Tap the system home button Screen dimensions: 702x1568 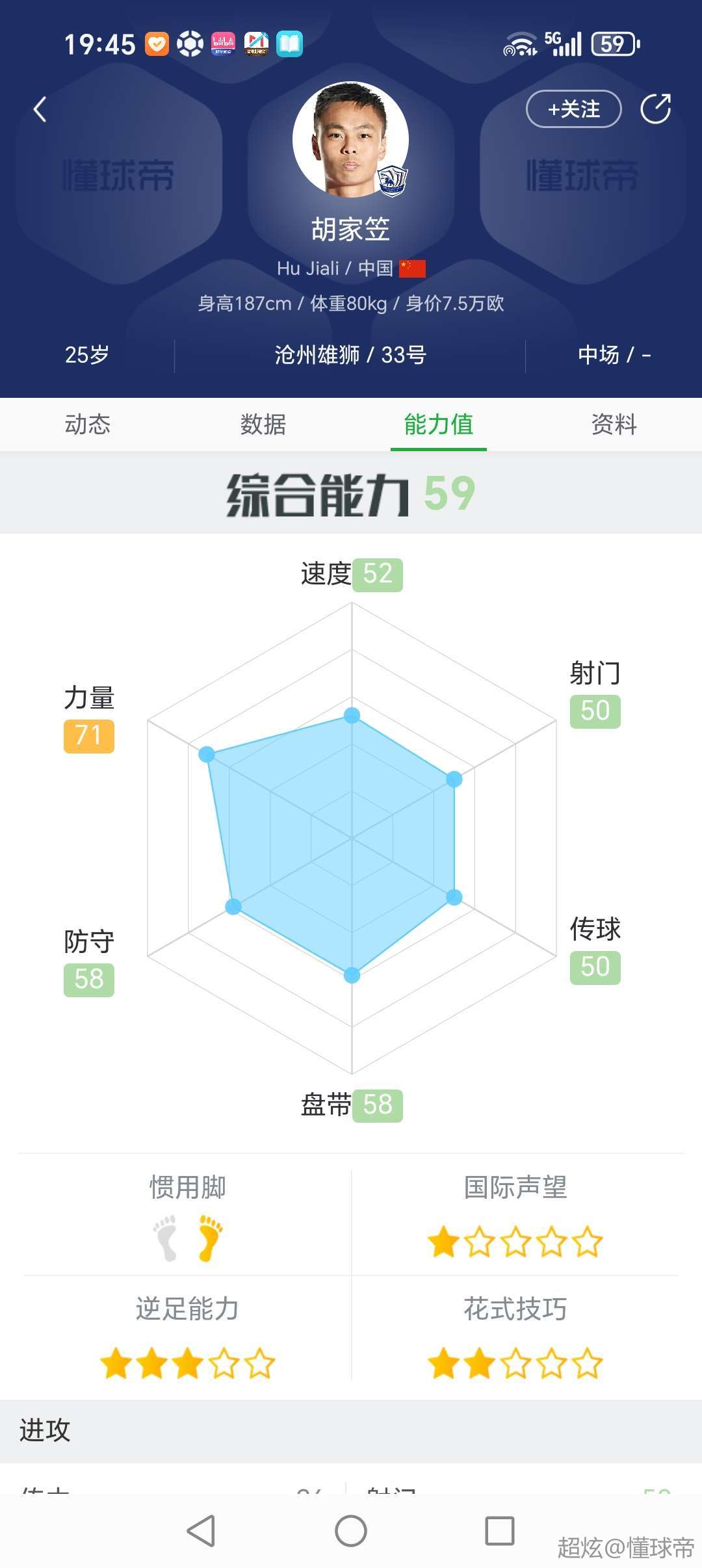[x=351, y=1530]
